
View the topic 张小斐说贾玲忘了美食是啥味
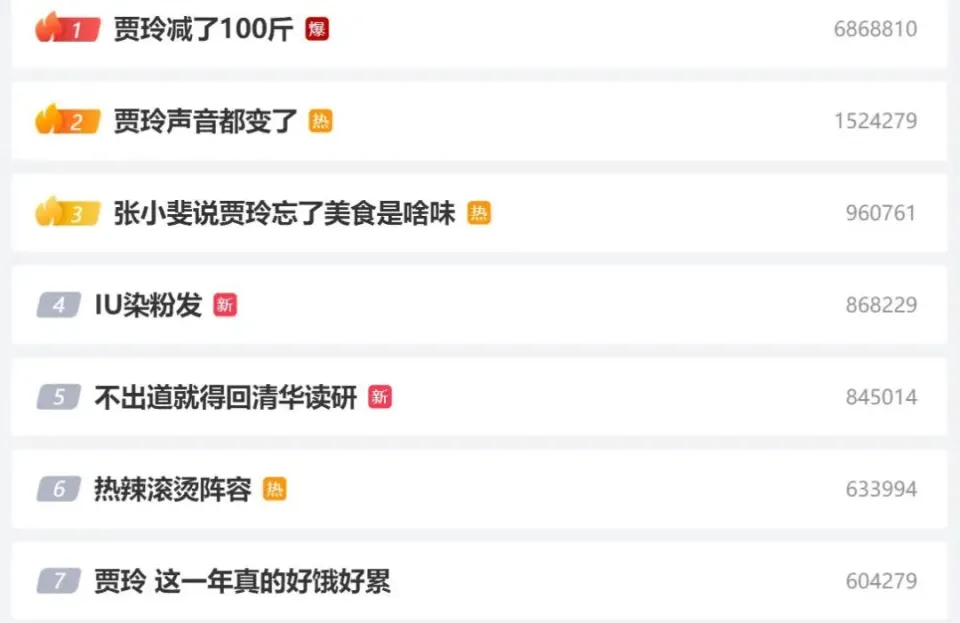[285, 213]
